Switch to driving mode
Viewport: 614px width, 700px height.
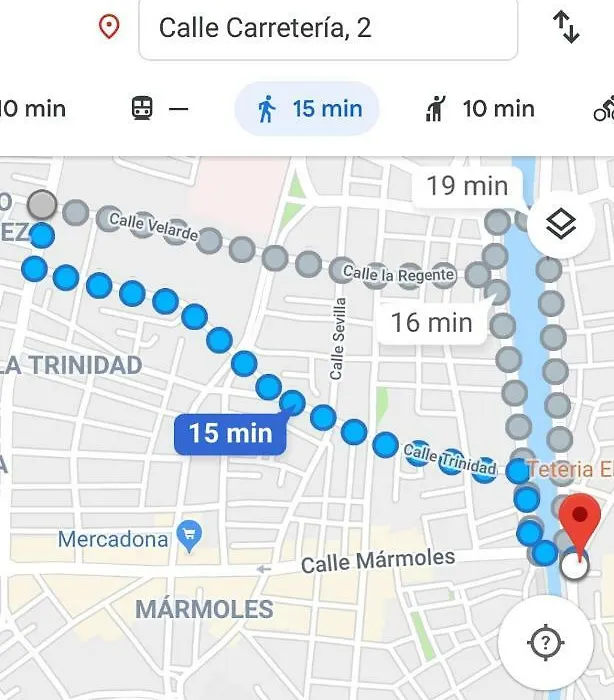[30, 109]
